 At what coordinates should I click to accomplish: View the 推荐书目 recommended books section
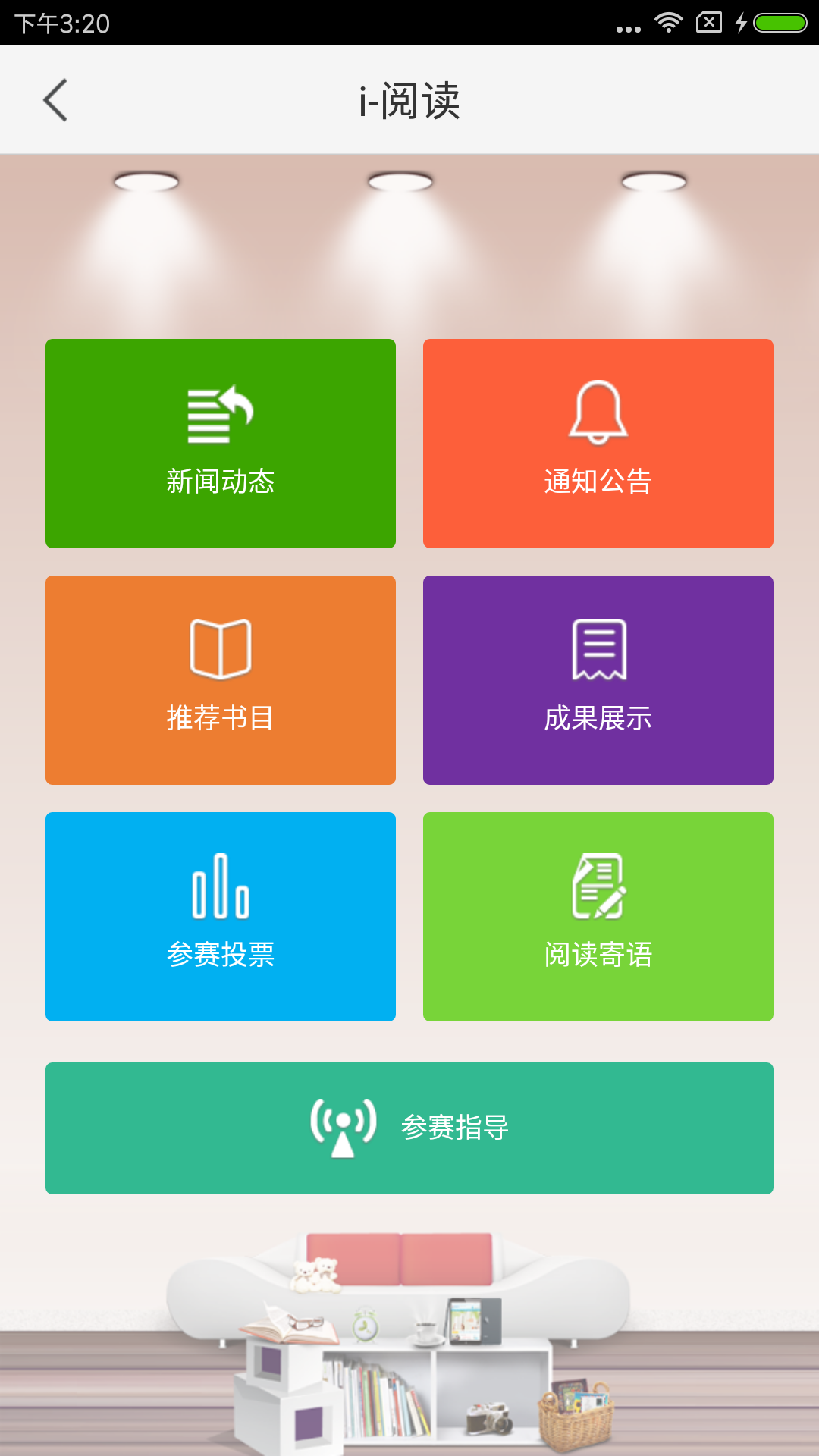pyautogui.click(x=220, y=680)
